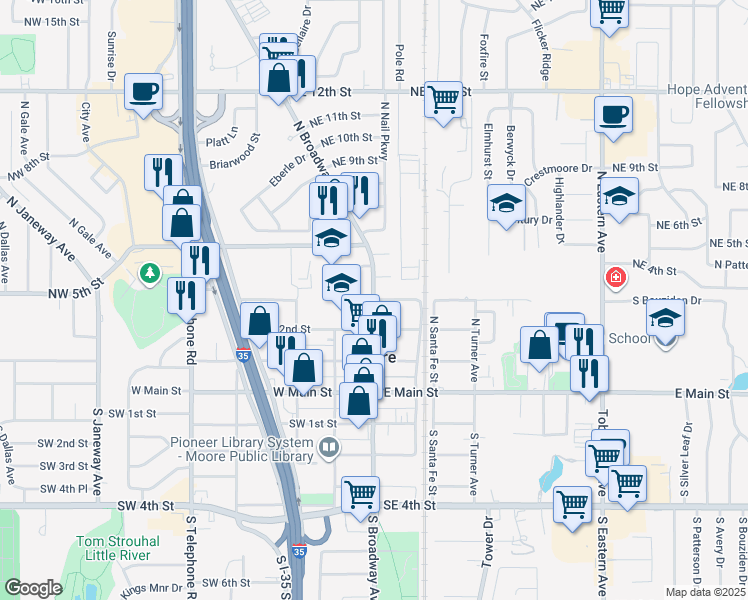Tap the school marker near Crestmoore Dr
The image size is (748, 600).
pyautogui.click(x=620, y=196)
